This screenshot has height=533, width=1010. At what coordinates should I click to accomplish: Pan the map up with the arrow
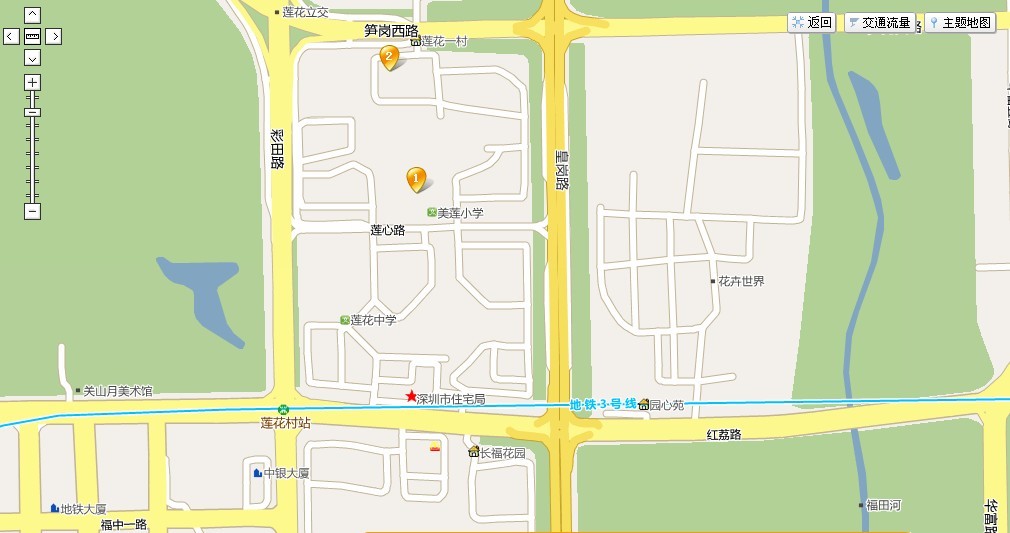click(32, 15)
